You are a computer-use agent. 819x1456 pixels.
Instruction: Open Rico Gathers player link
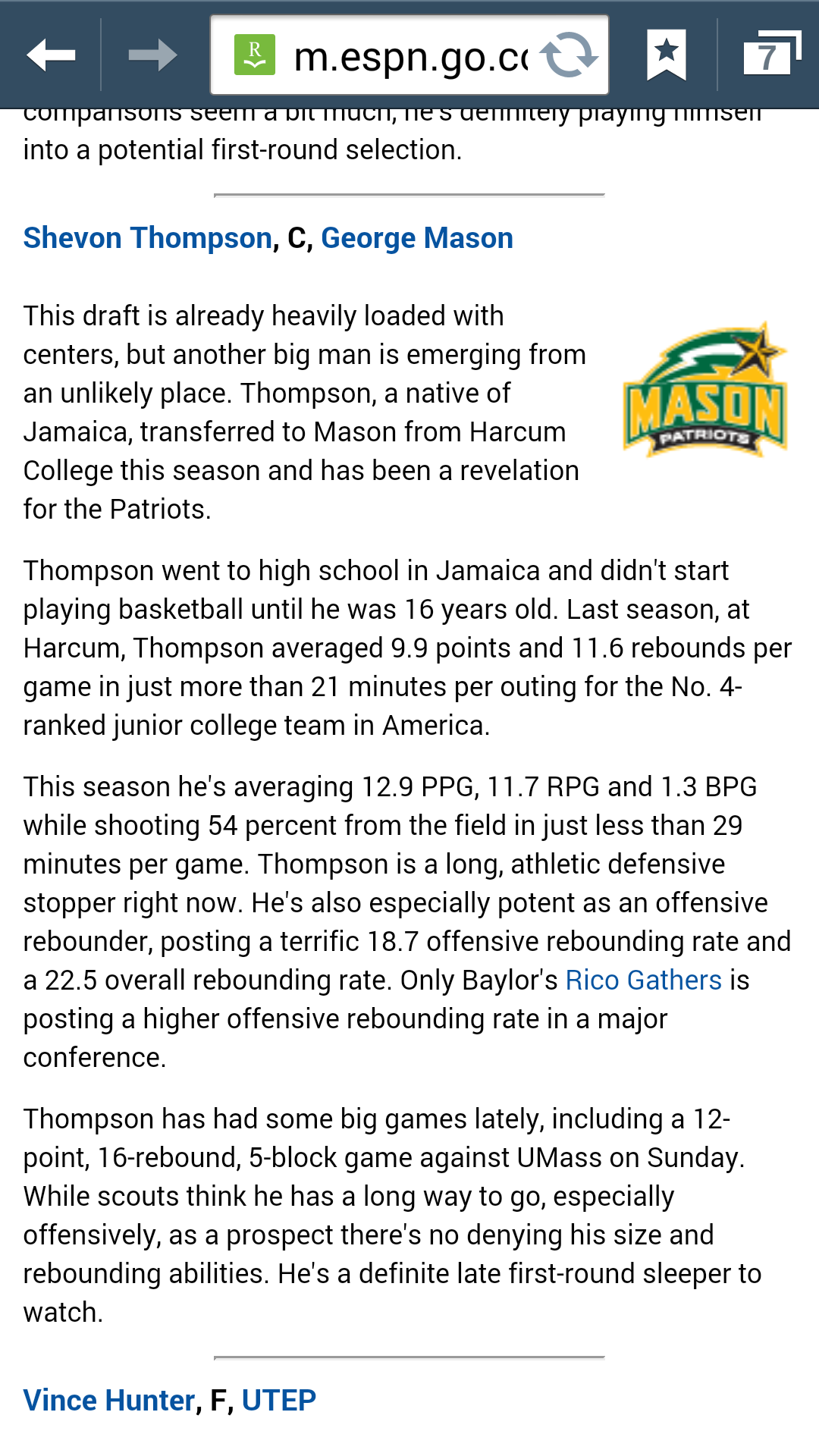643,981
